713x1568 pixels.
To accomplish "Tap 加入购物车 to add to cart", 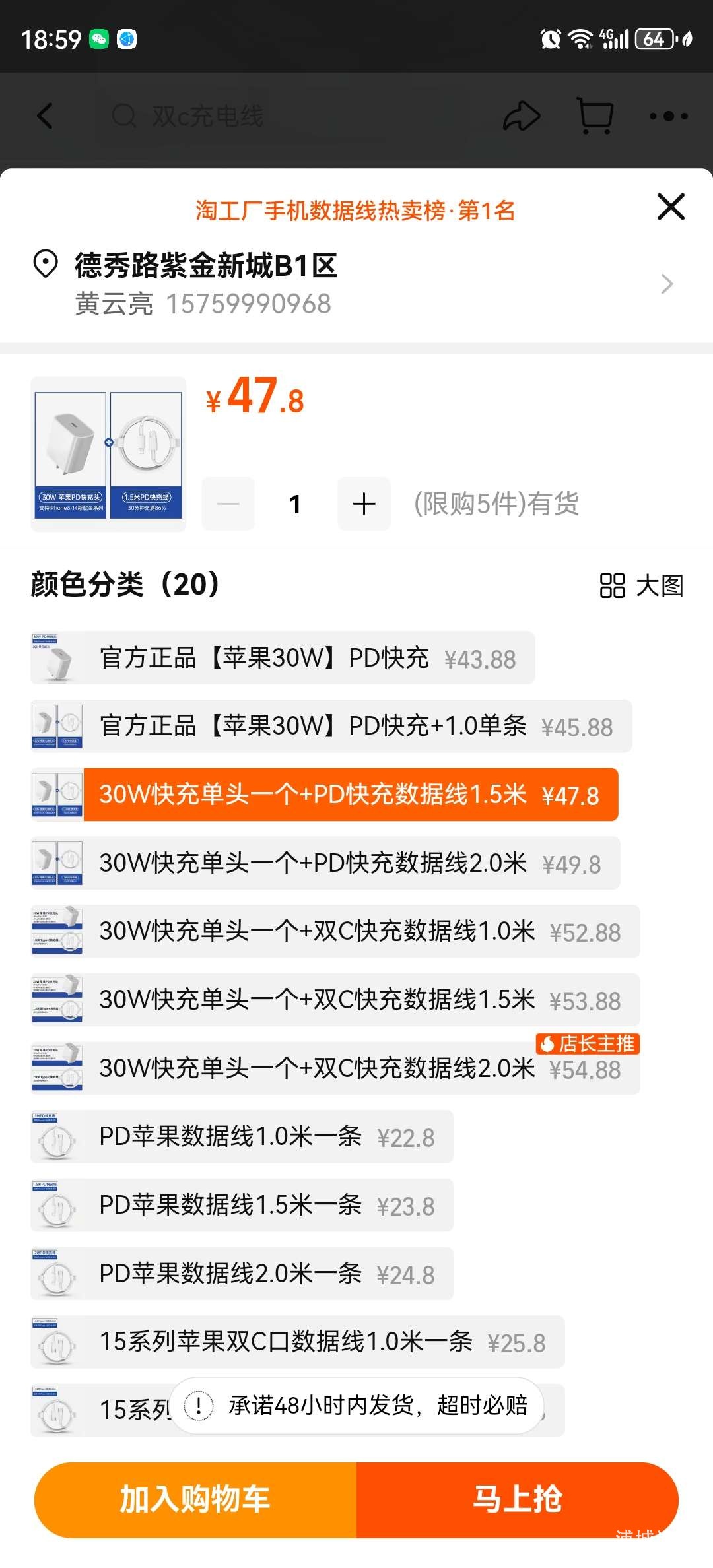I will pos(195,1499).
